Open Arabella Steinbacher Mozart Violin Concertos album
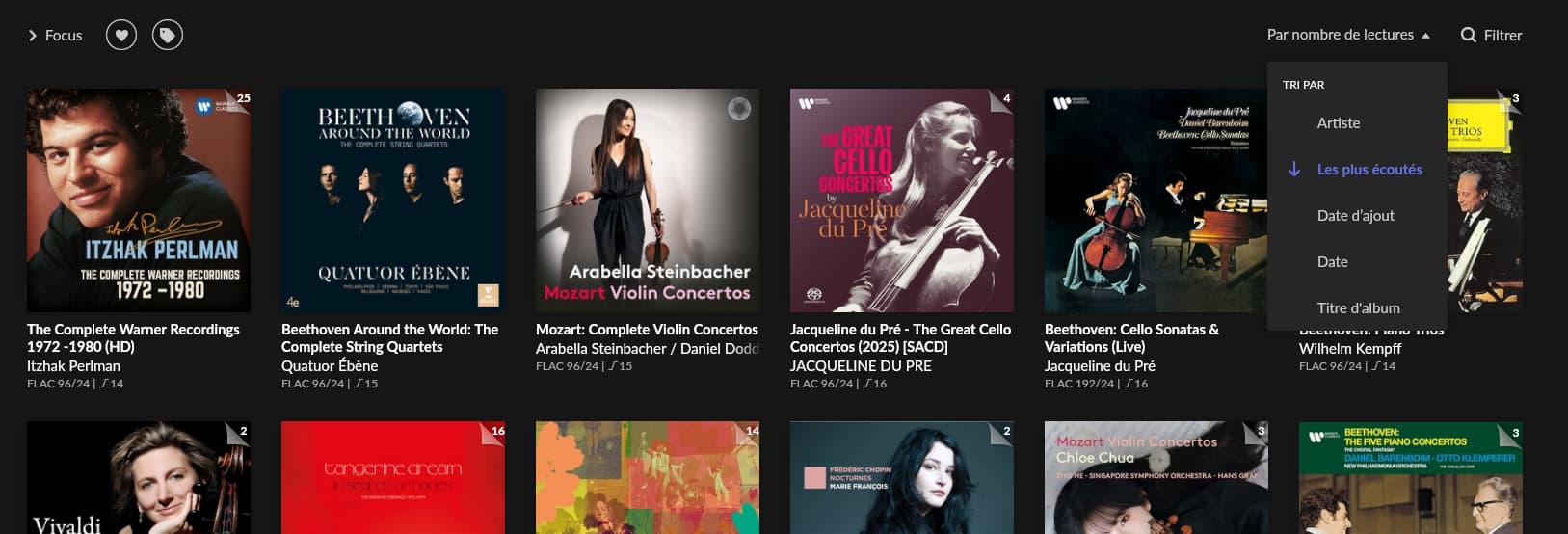The width and height of the screenshot is (1568, 534). (x=648, y=200)
